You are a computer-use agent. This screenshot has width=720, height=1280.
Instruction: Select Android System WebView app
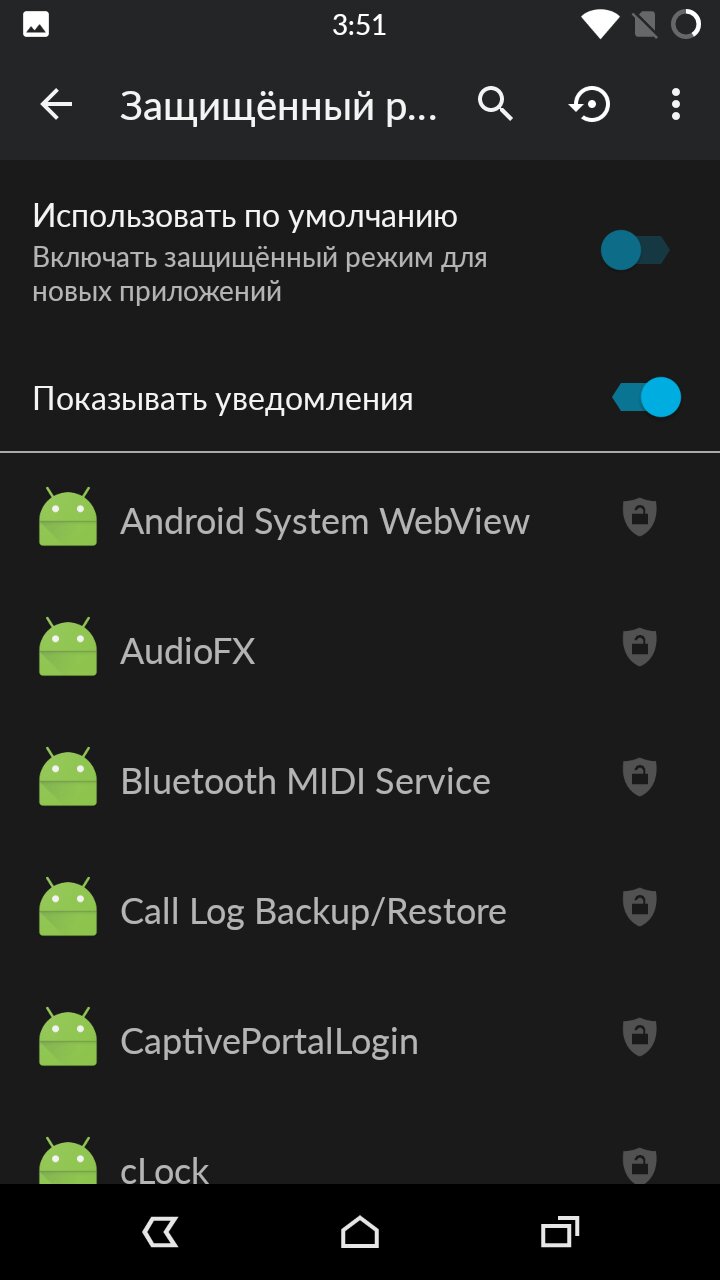pos(360,521)
